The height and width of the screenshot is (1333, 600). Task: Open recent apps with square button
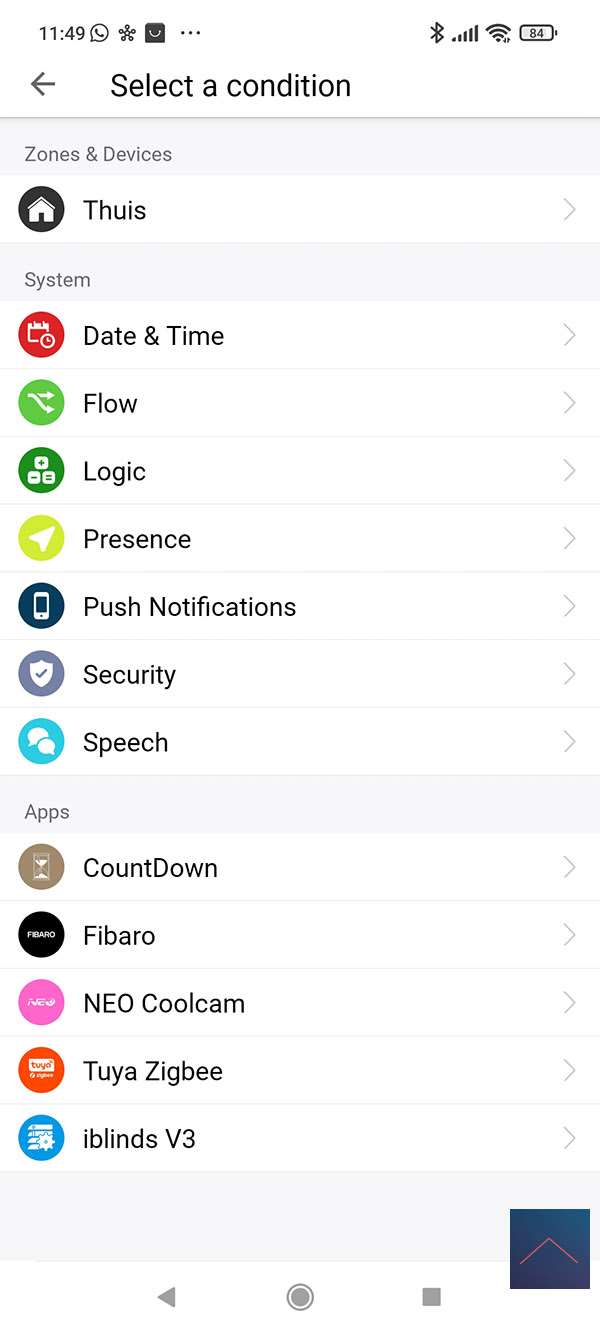coord(432,1297)
